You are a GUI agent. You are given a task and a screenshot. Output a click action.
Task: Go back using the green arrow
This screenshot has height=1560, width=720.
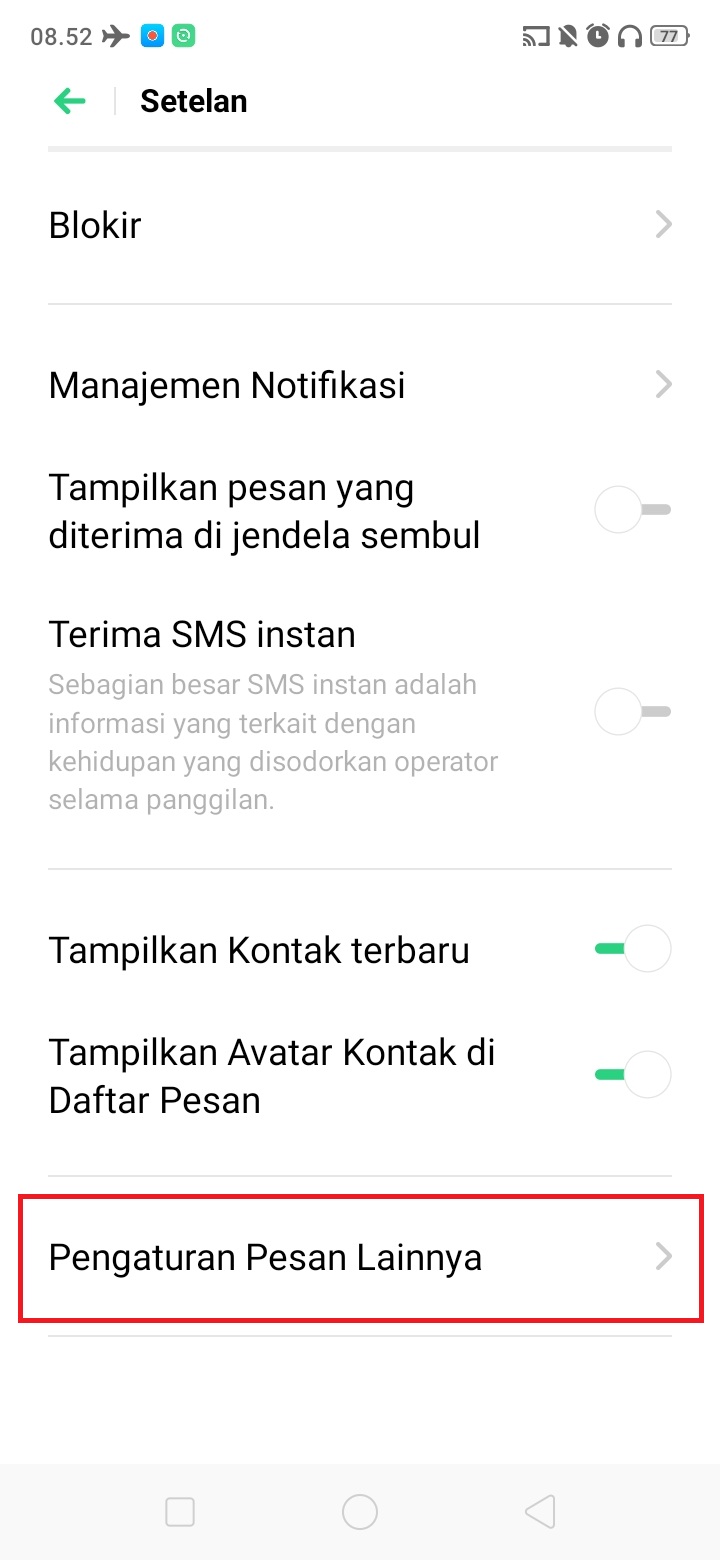70,101
